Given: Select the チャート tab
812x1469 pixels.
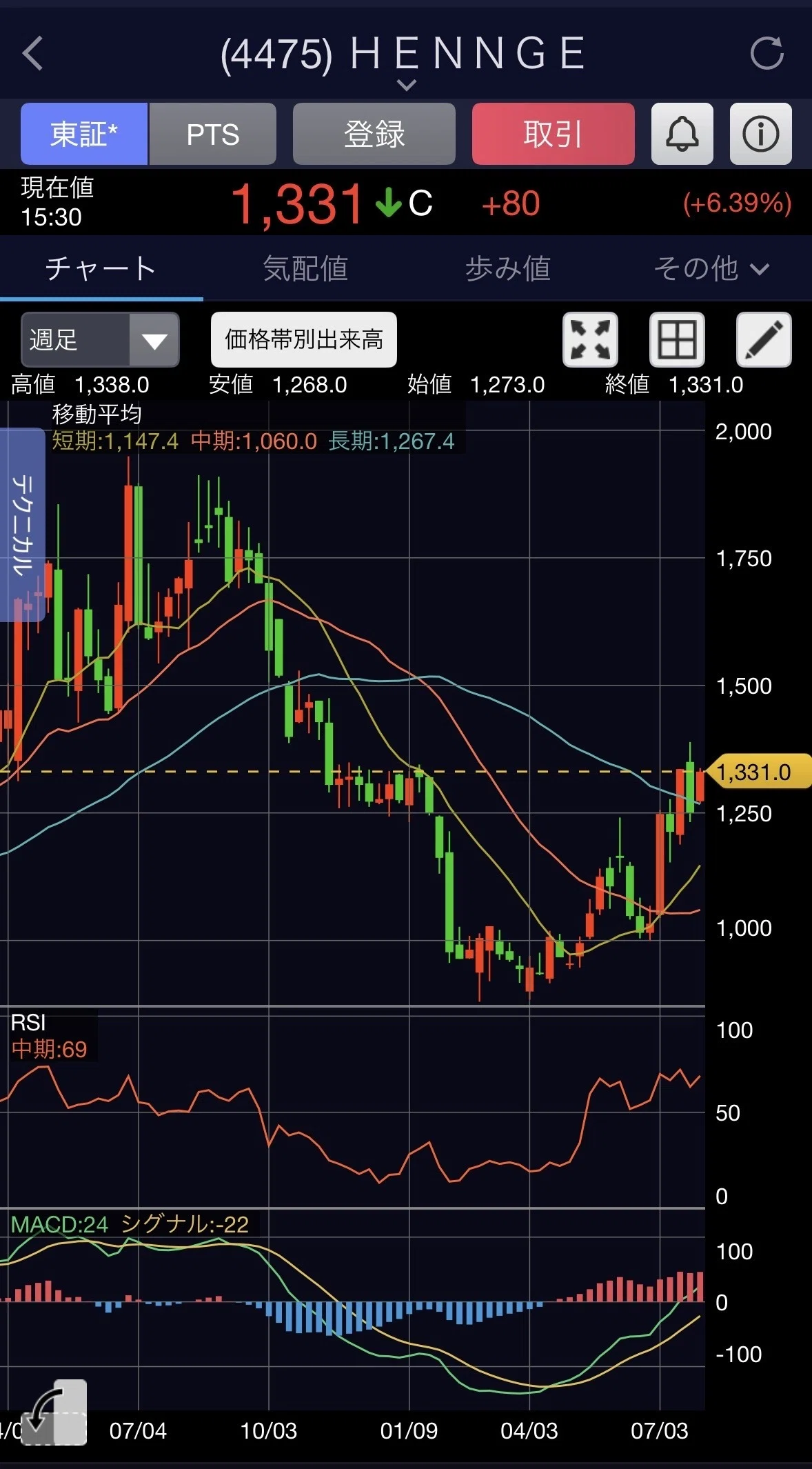Looking at the screenshot, I should (x=101, y=268).
